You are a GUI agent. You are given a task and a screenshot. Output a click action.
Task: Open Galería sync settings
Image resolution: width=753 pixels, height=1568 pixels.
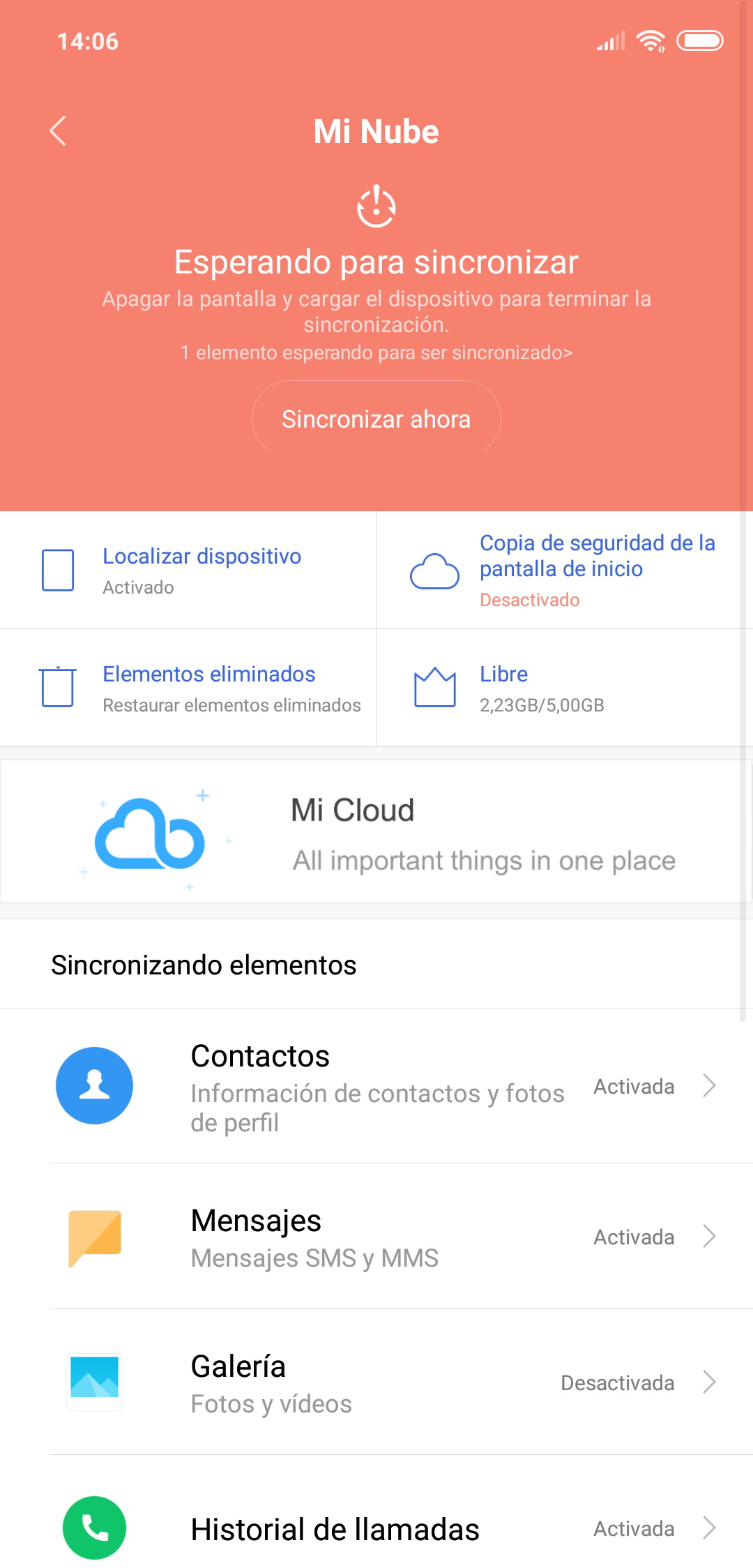coord(376,1382)
